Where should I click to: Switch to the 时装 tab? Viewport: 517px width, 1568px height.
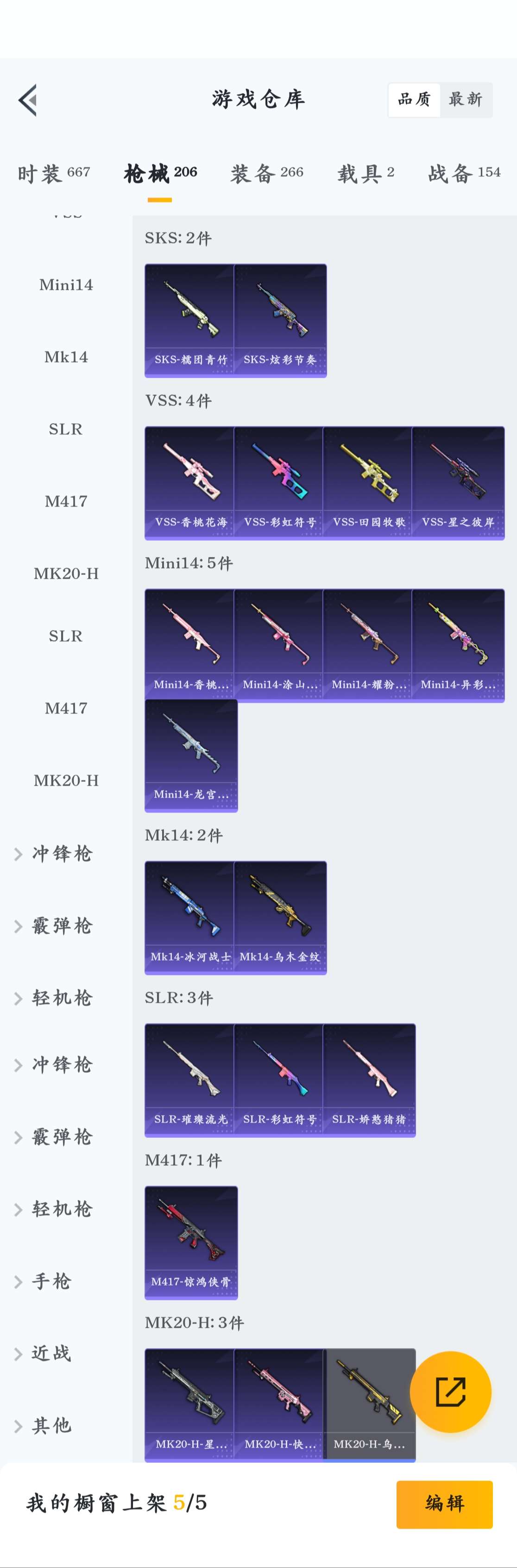[54, 174]
